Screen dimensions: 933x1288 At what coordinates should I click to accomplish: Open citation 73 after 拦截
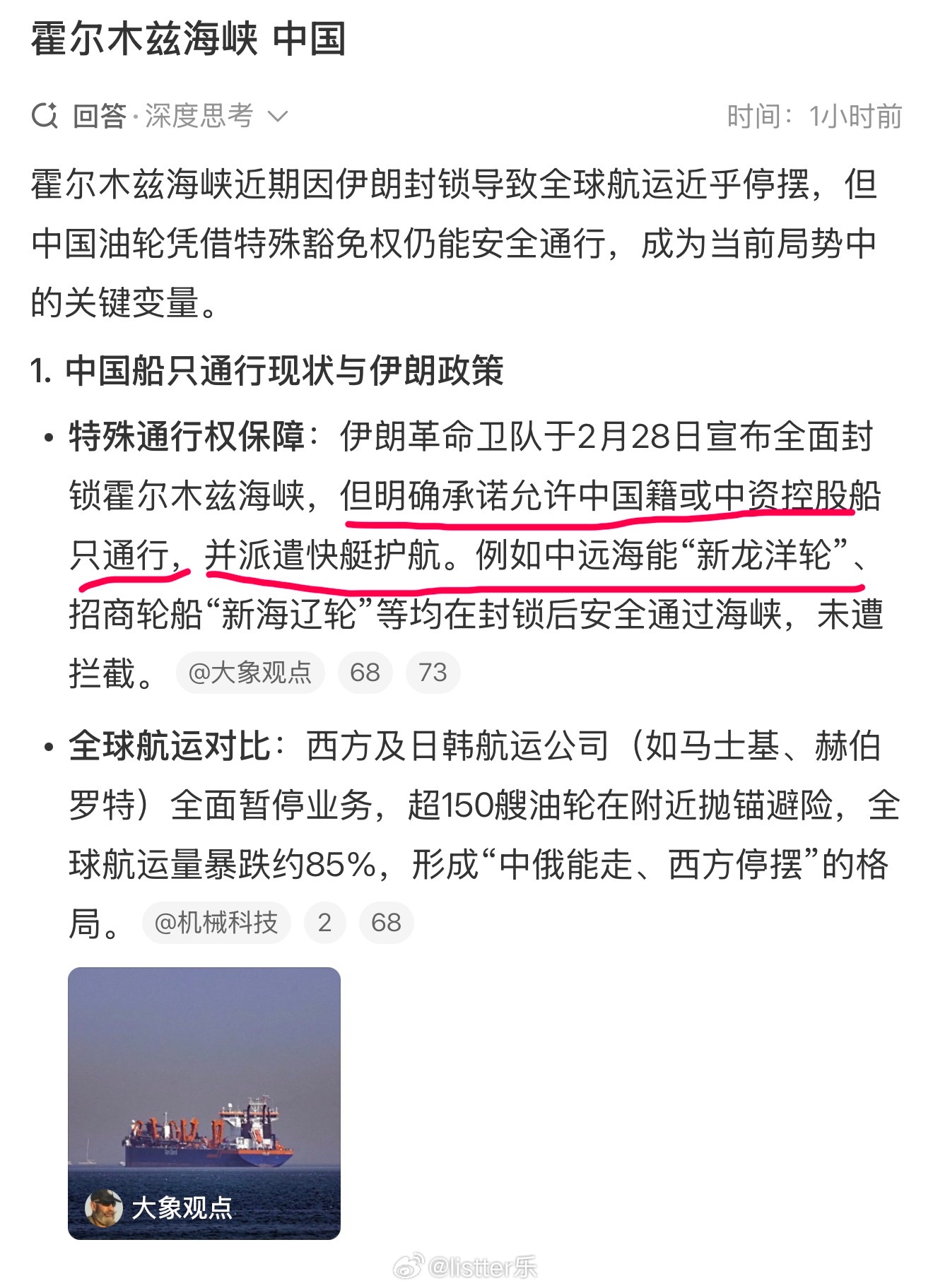tap(433, 672)
